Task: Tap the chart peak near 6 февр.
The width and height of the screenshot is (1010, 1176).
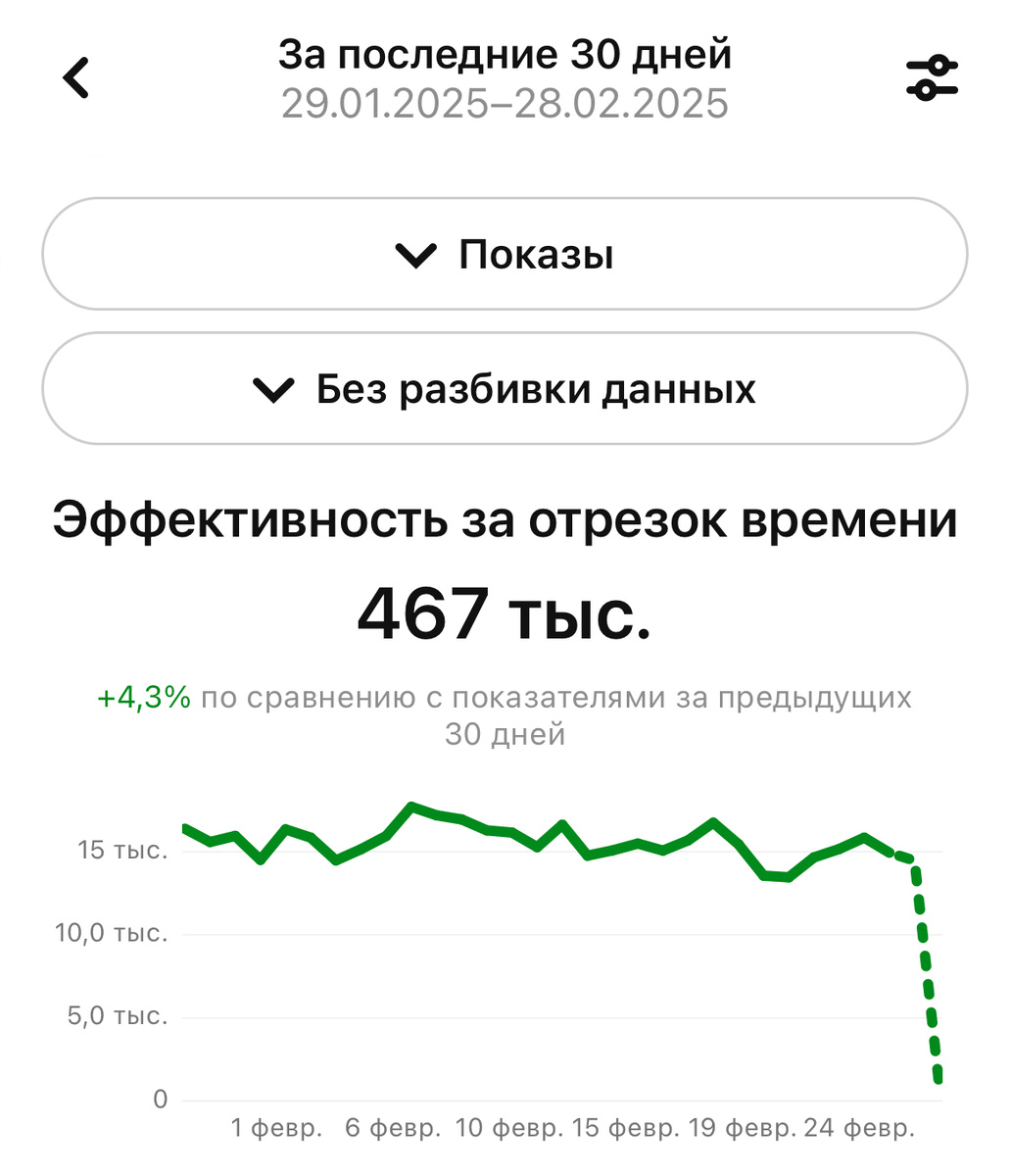Action: click(412, 808)
